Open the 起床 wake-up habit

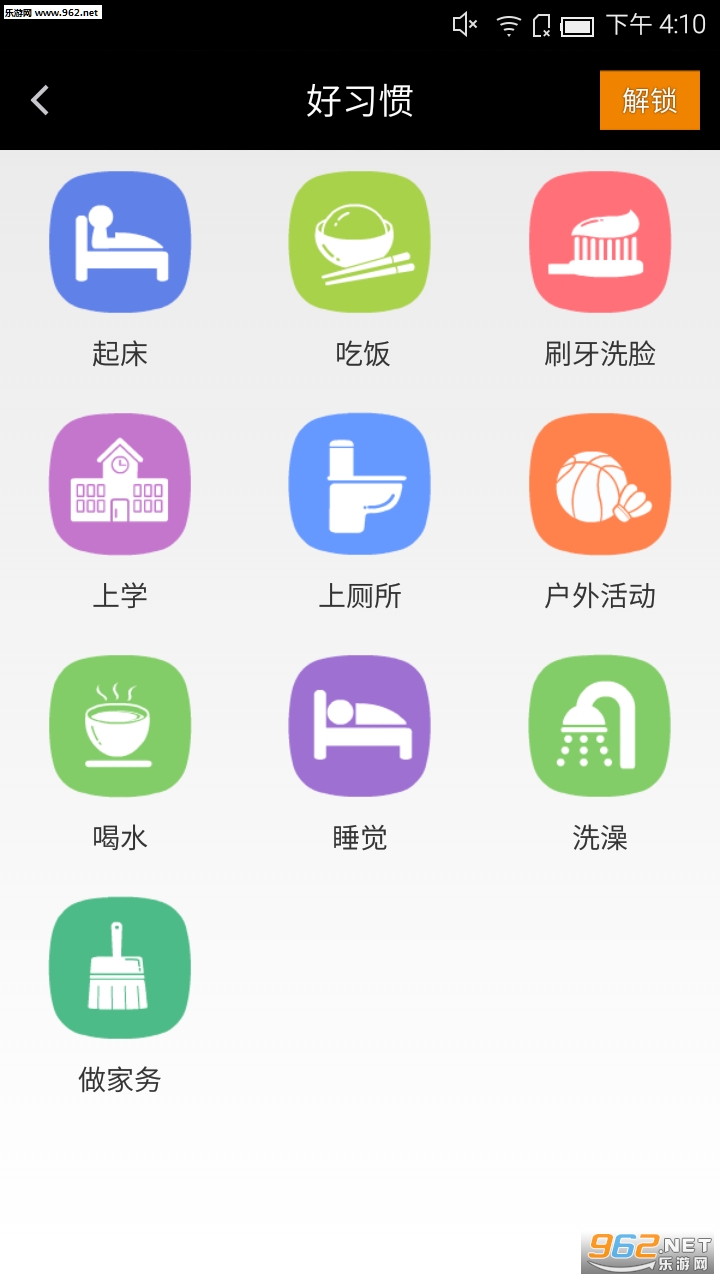tap(120, 243)
